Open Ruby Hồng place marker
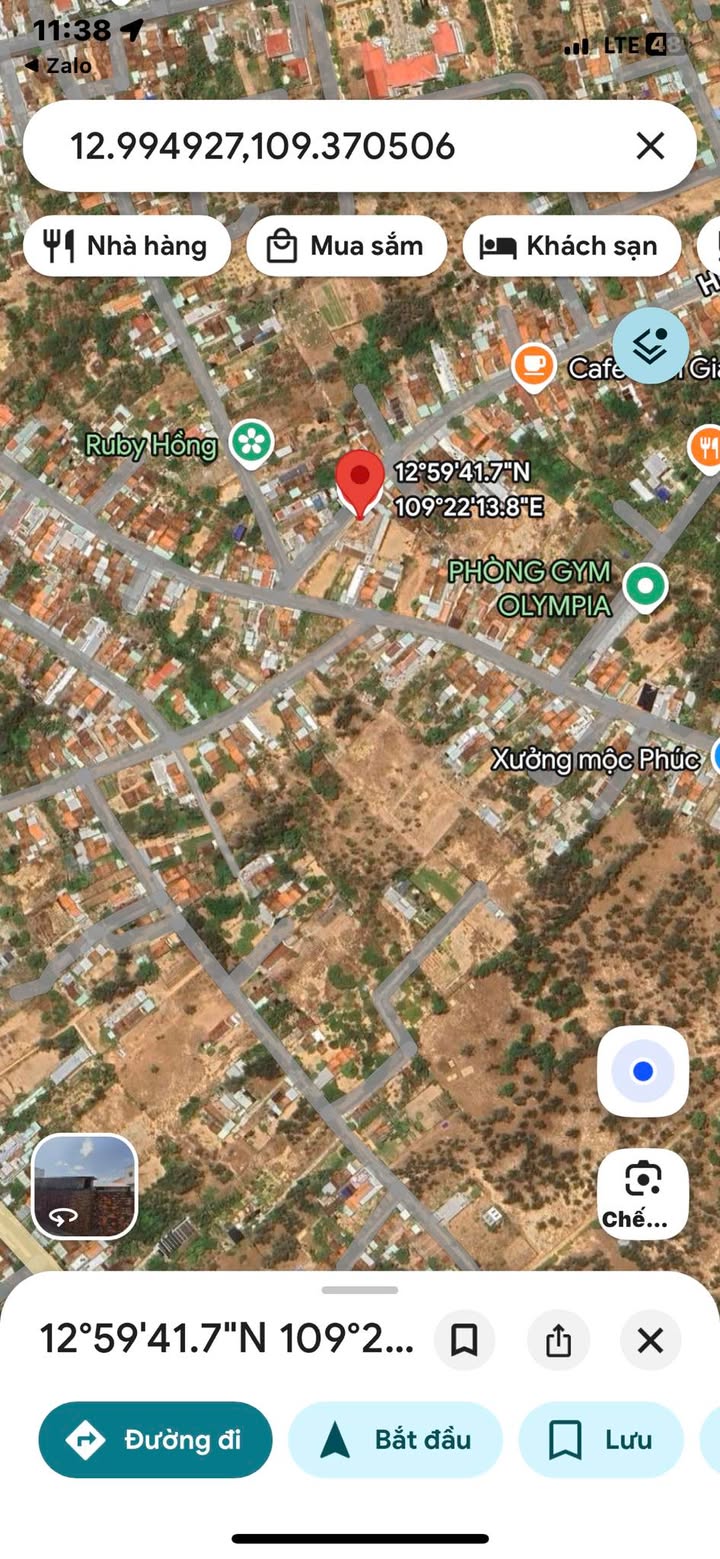This screenshot has width=720, height=1559. tap(252, 443)
